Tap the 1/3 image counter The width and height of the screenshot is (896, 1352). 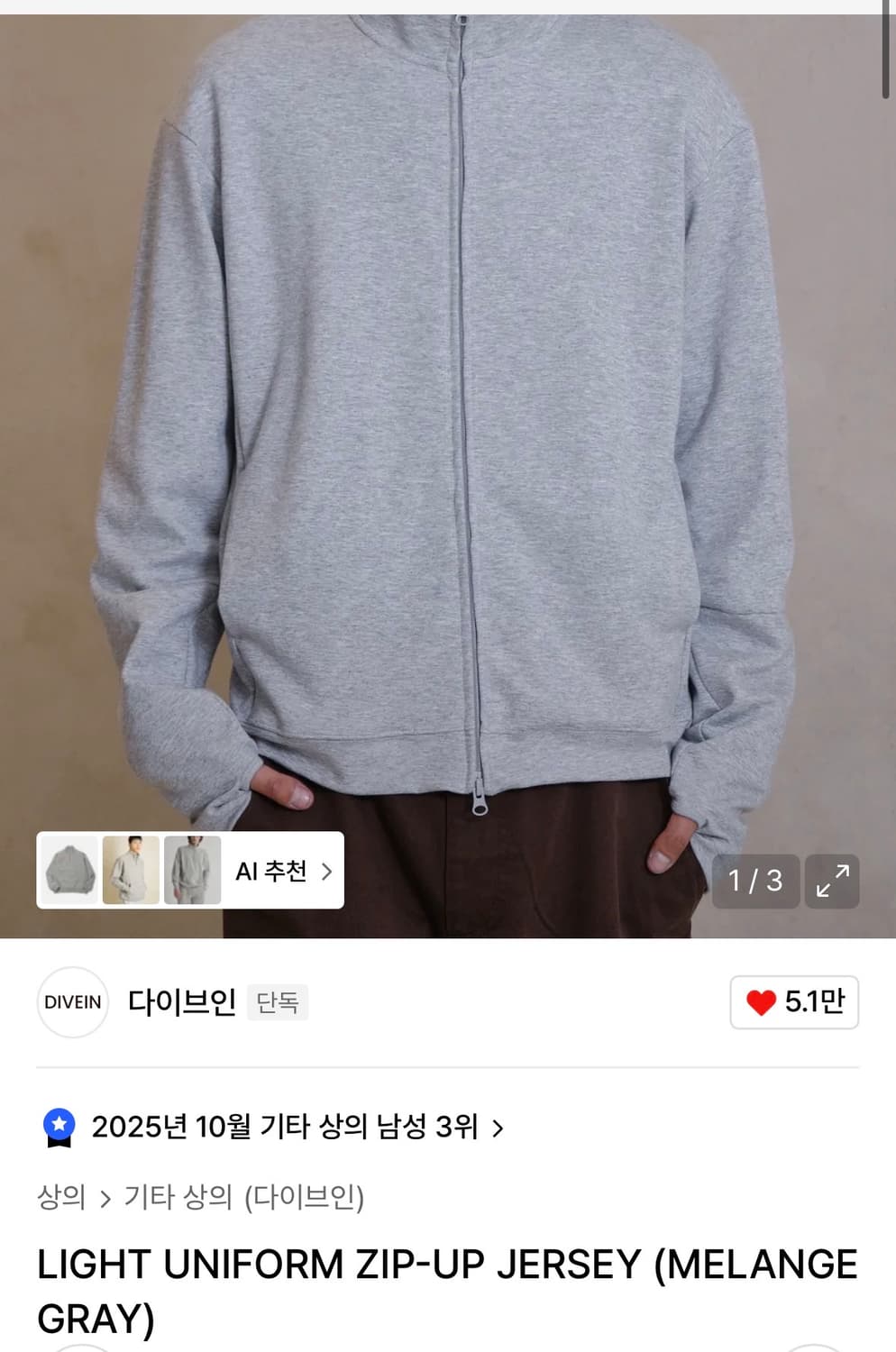coord(755,882)
